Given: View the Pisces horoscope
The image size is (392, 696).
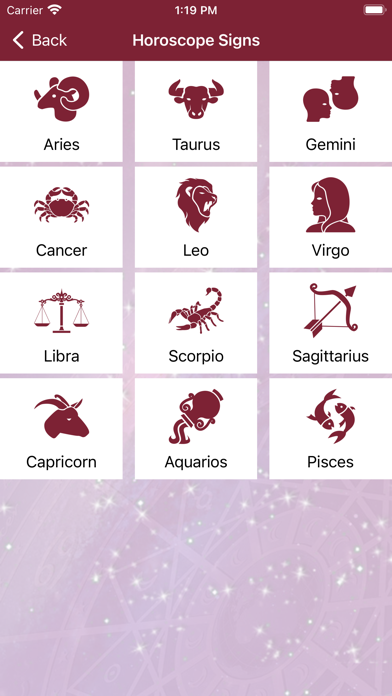Looking at the screenshot, I should click(x=331, y=428).
